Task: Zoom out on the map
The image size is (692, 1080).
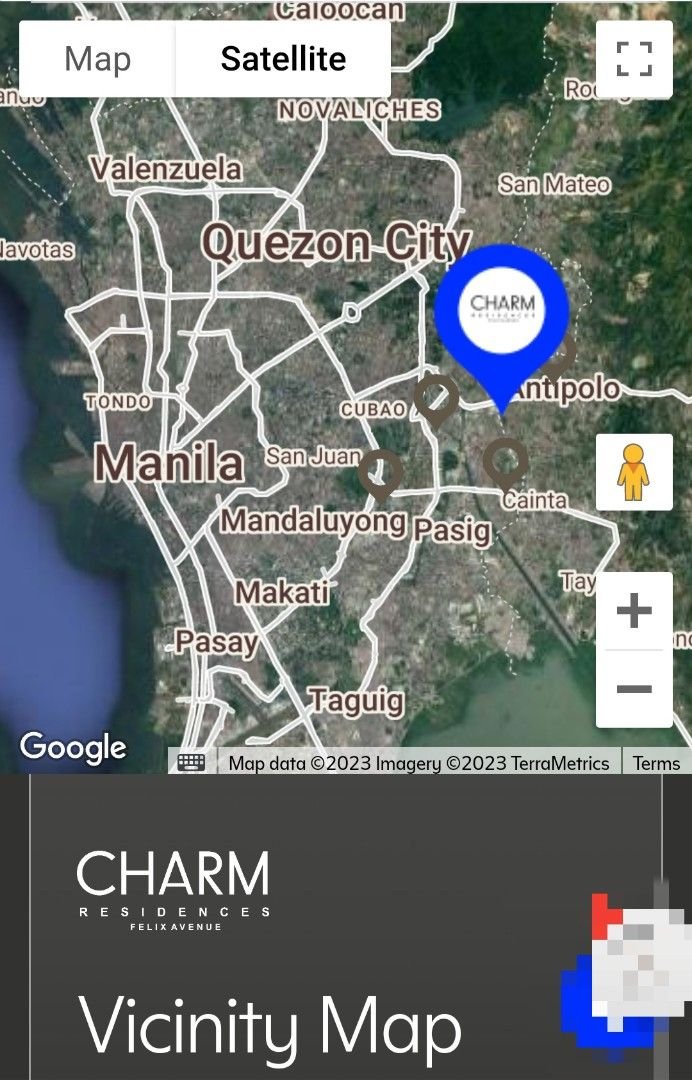Action: click(x=634, y=689)
